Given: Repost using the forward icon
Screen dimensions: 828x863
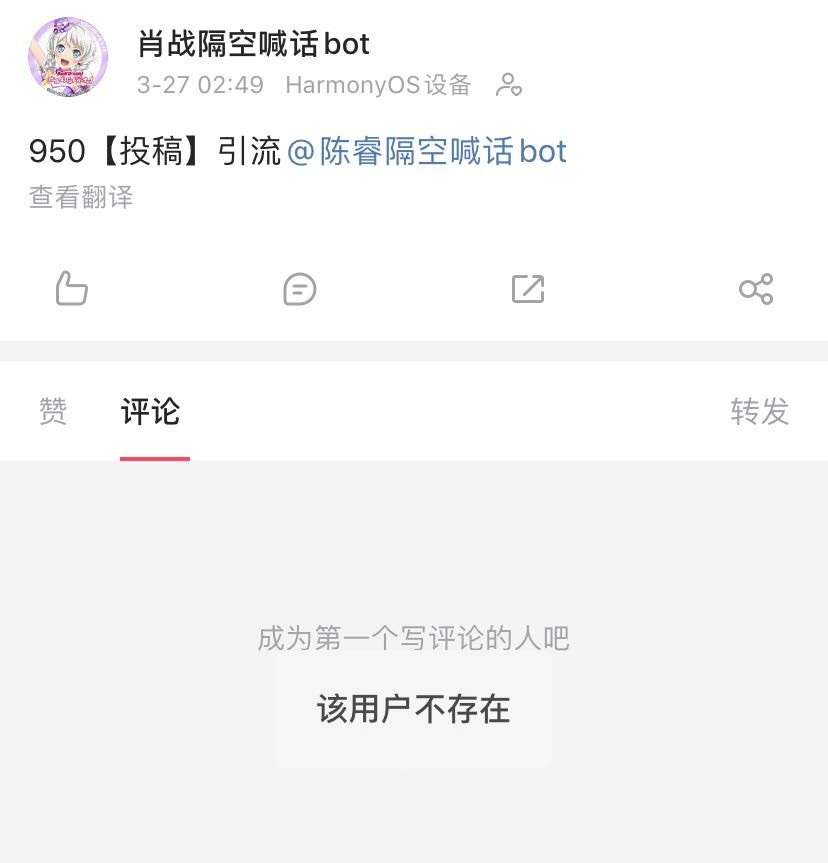Looking at the screenshot, I should [x=528, y=289].
